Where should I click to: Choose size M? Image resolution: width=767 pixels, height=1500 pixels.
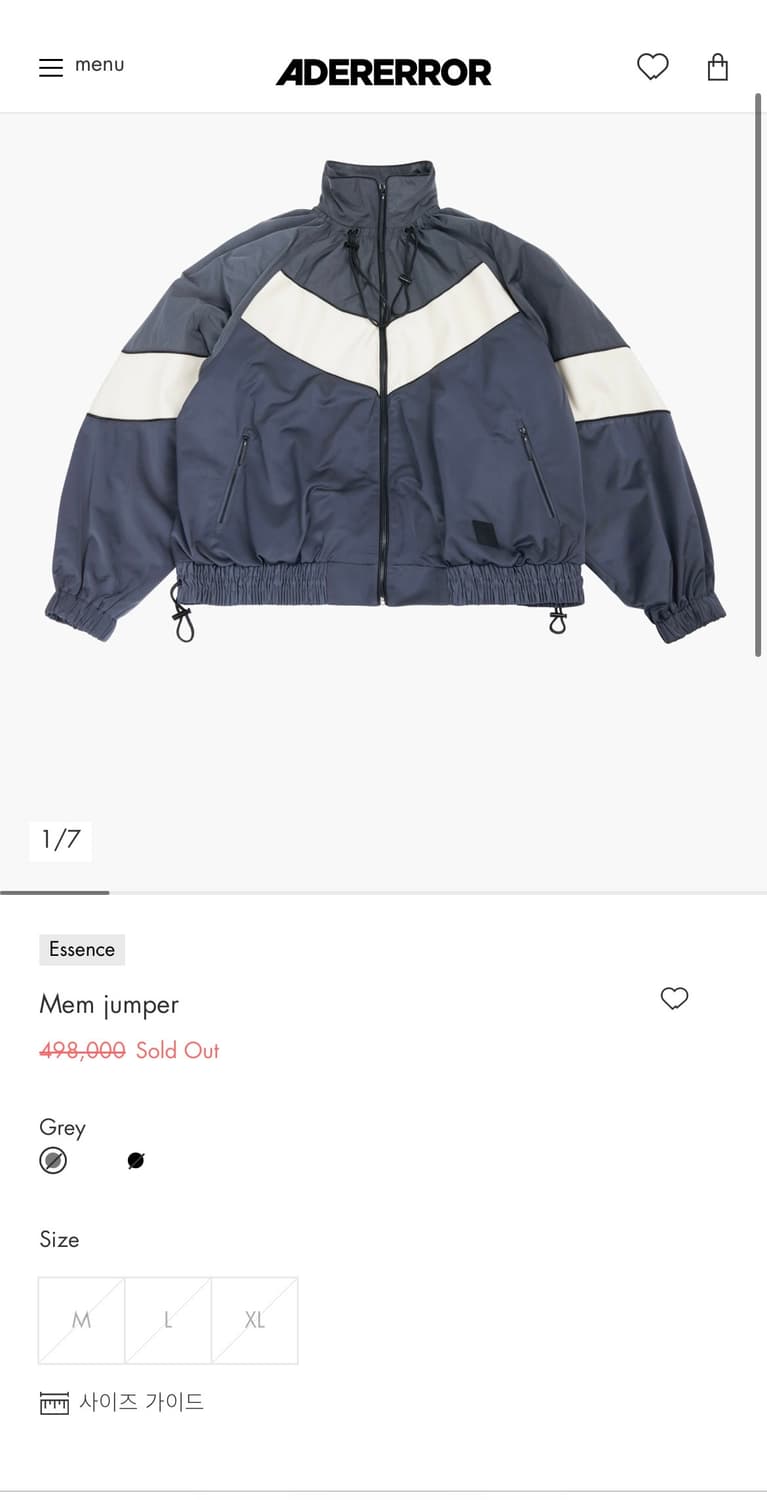click(x=82, y=1320)
